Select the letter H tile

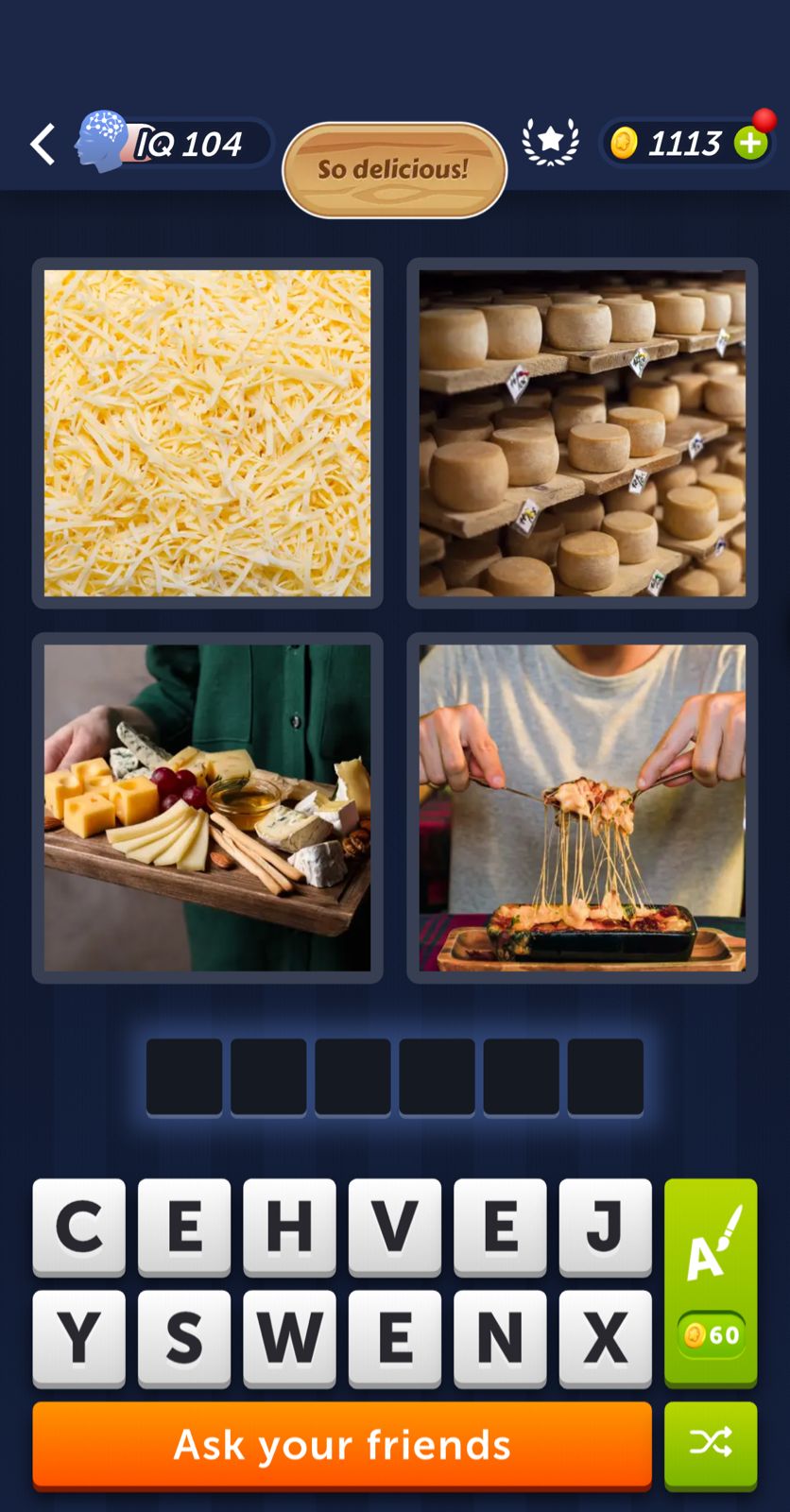coord(289,1227)
